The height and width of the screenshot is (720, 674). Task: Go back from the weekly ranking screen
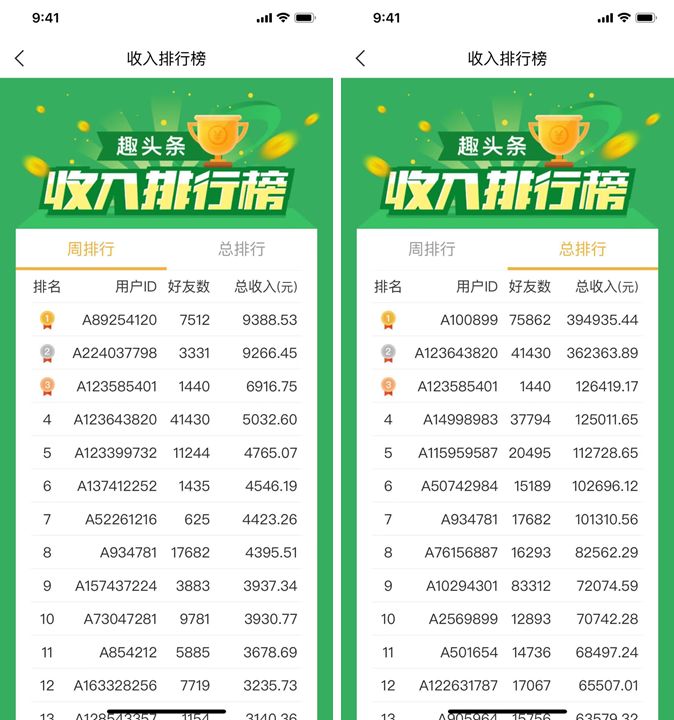(20, 59)
